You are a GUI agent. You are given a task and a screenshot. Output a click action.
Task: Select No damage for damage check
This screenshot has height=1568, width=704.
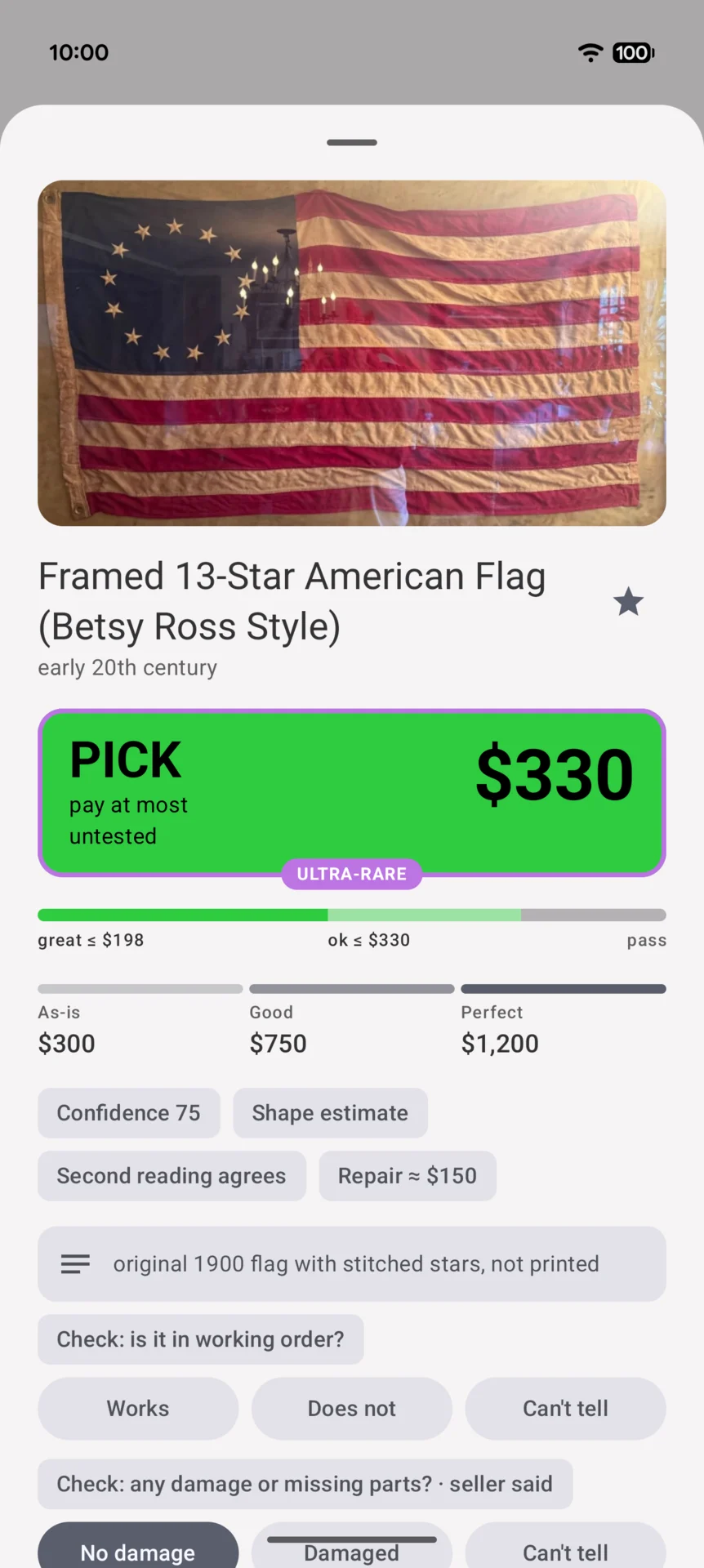(x=138, y=1548)
